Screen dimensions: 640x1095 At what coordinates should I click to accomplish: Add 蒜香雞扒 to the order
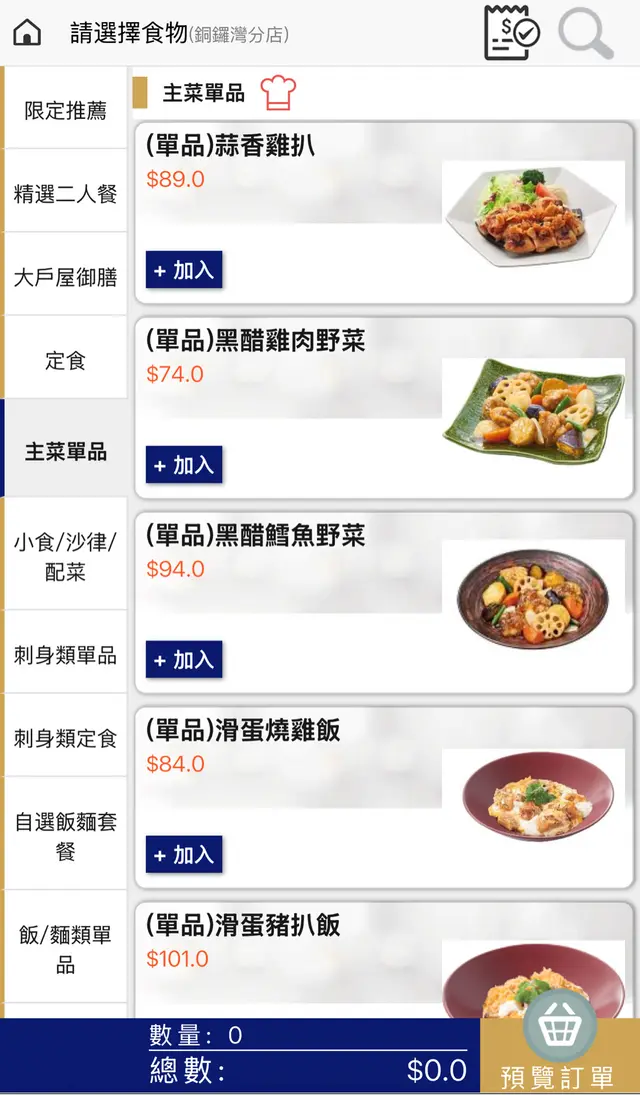[184, 270]
